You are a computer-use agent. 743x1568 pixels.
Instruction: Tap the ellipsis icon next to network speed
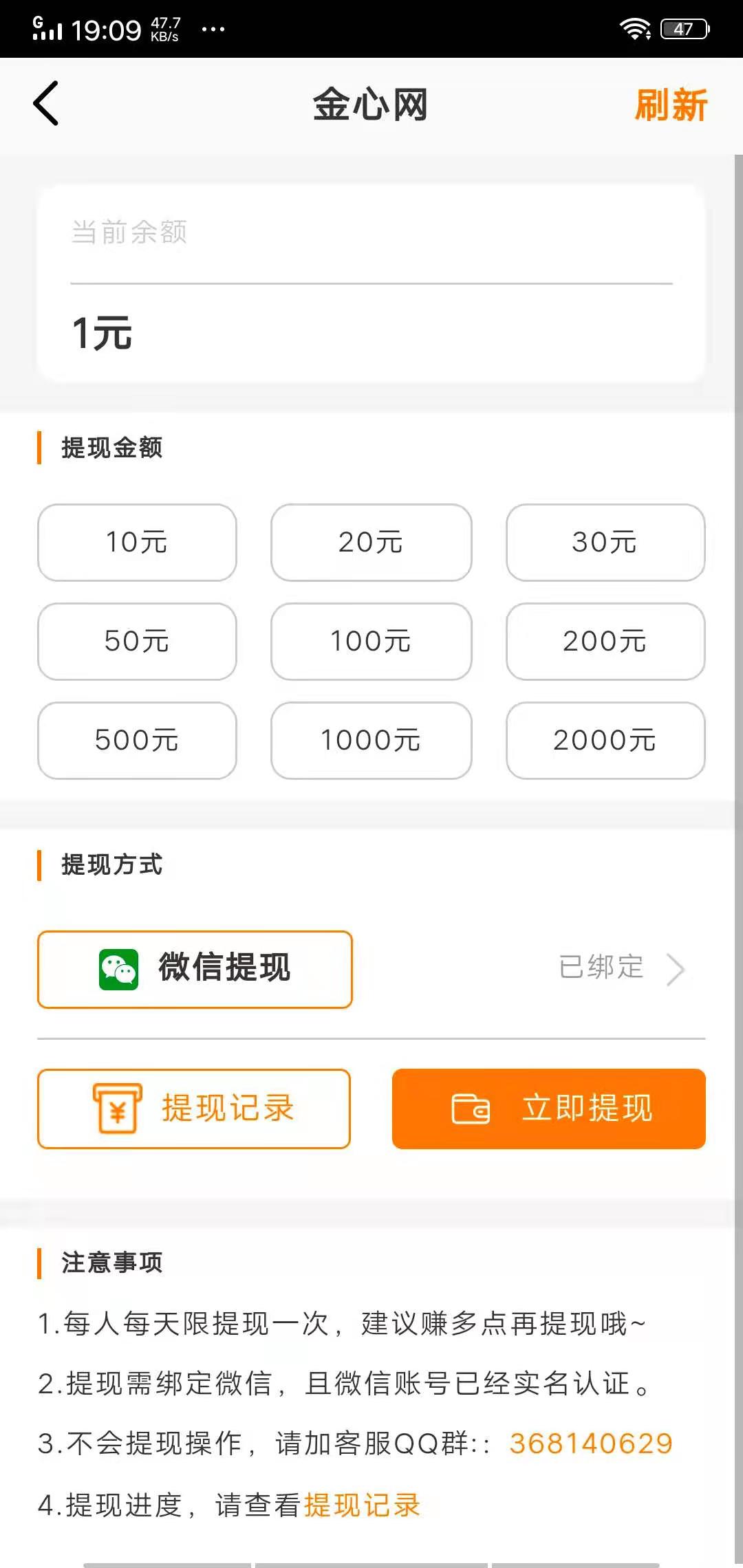click(x=213, y=29)
